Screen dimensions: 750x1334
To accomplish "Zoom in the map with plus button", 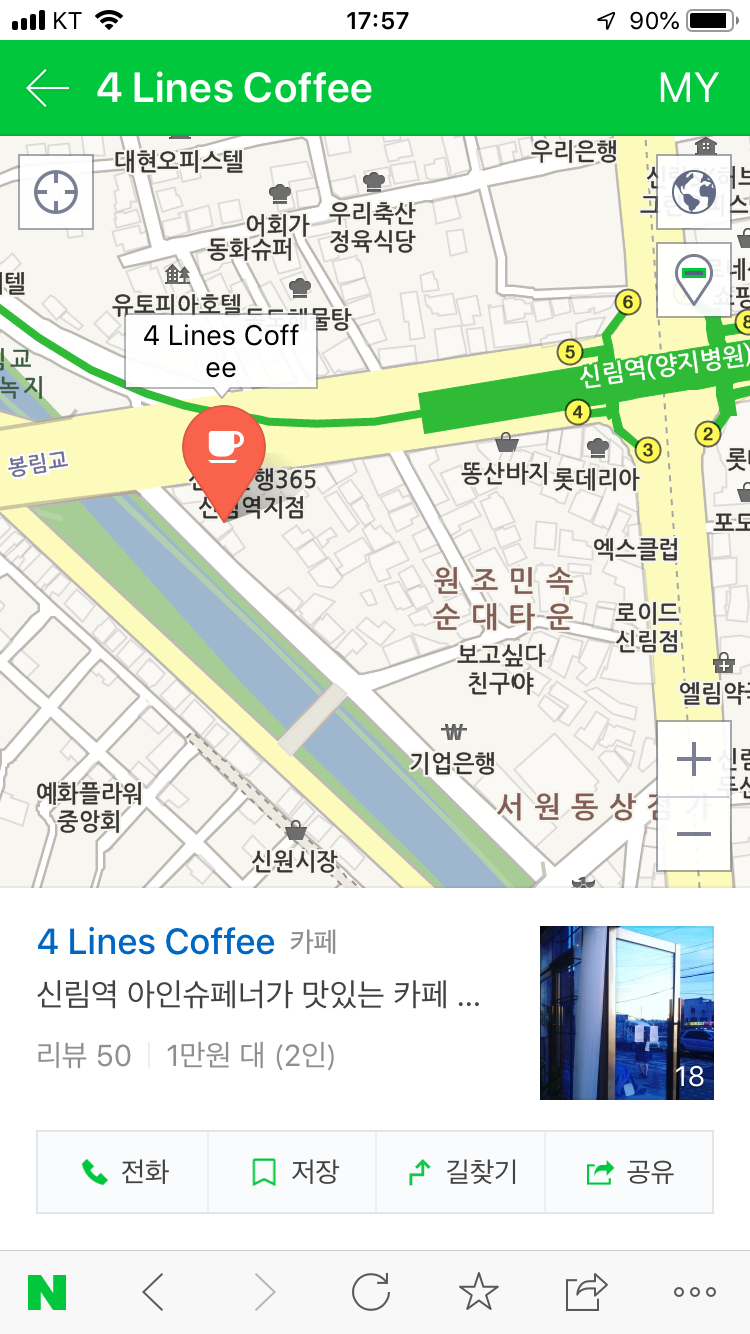I will coord(693,760).
